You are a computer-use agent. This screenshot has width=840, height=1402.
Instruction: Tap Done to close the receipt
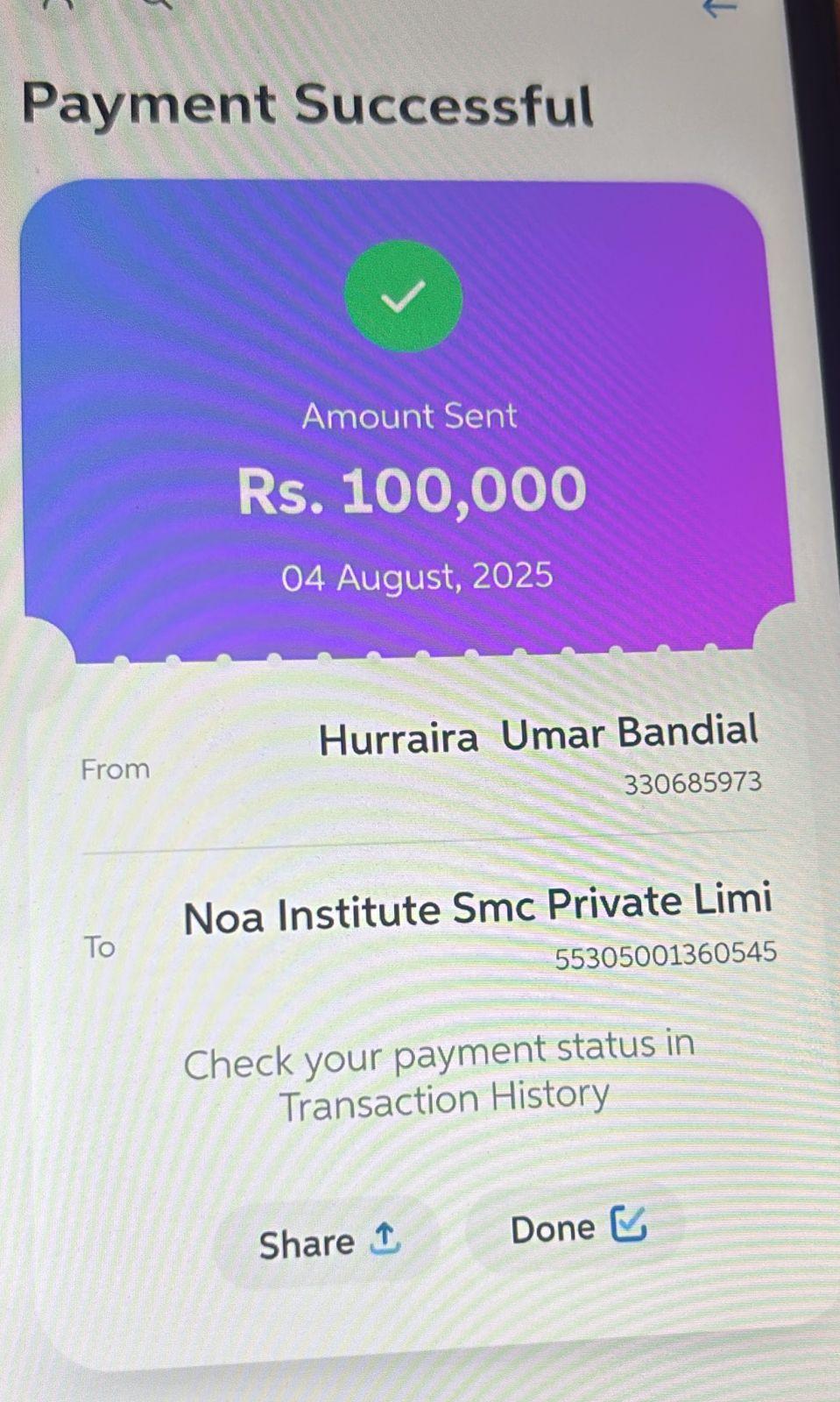(576, 1228)
